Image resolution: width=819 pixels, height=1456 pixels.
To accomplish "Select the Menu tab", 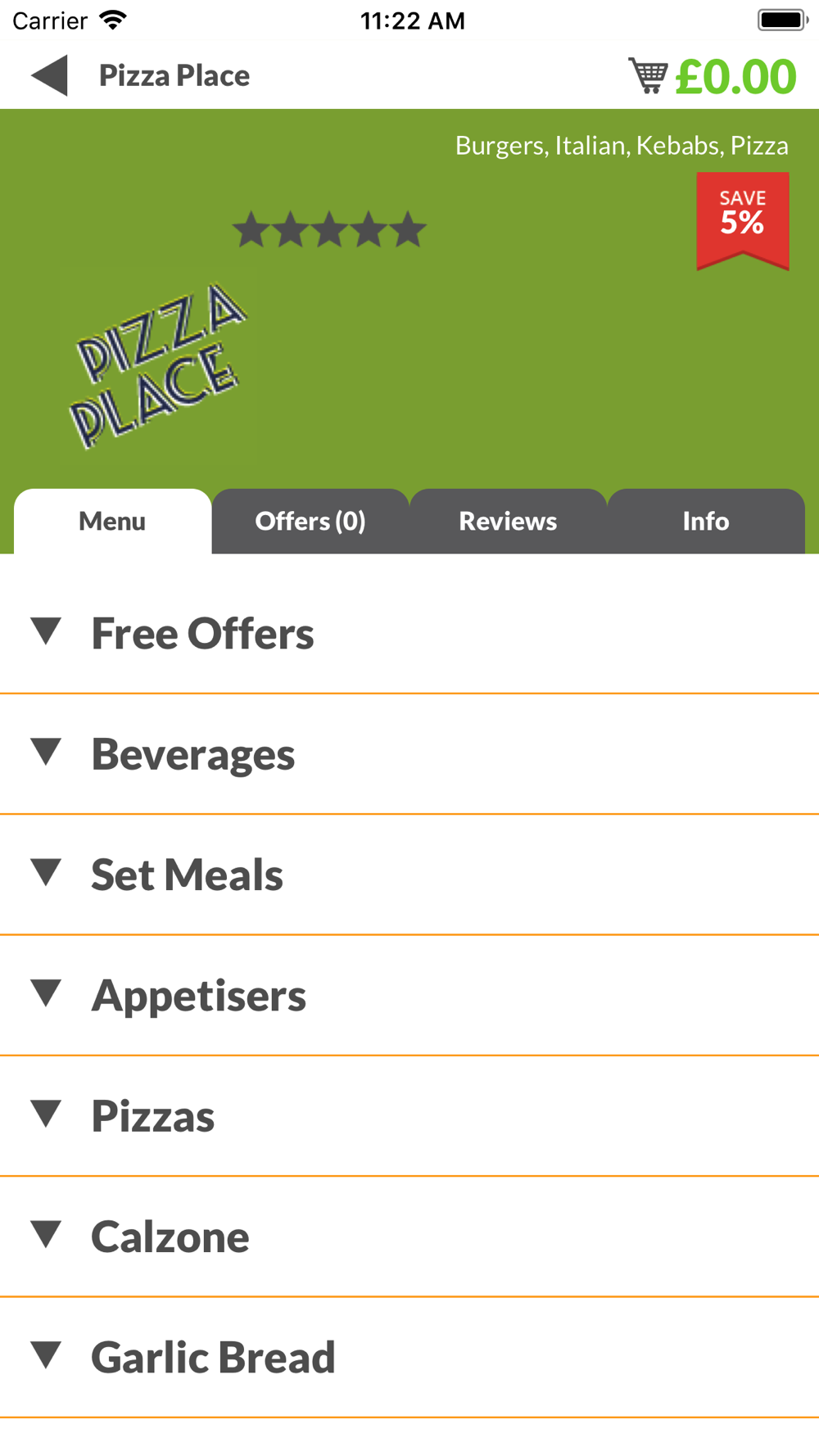I will pos(112,521).
